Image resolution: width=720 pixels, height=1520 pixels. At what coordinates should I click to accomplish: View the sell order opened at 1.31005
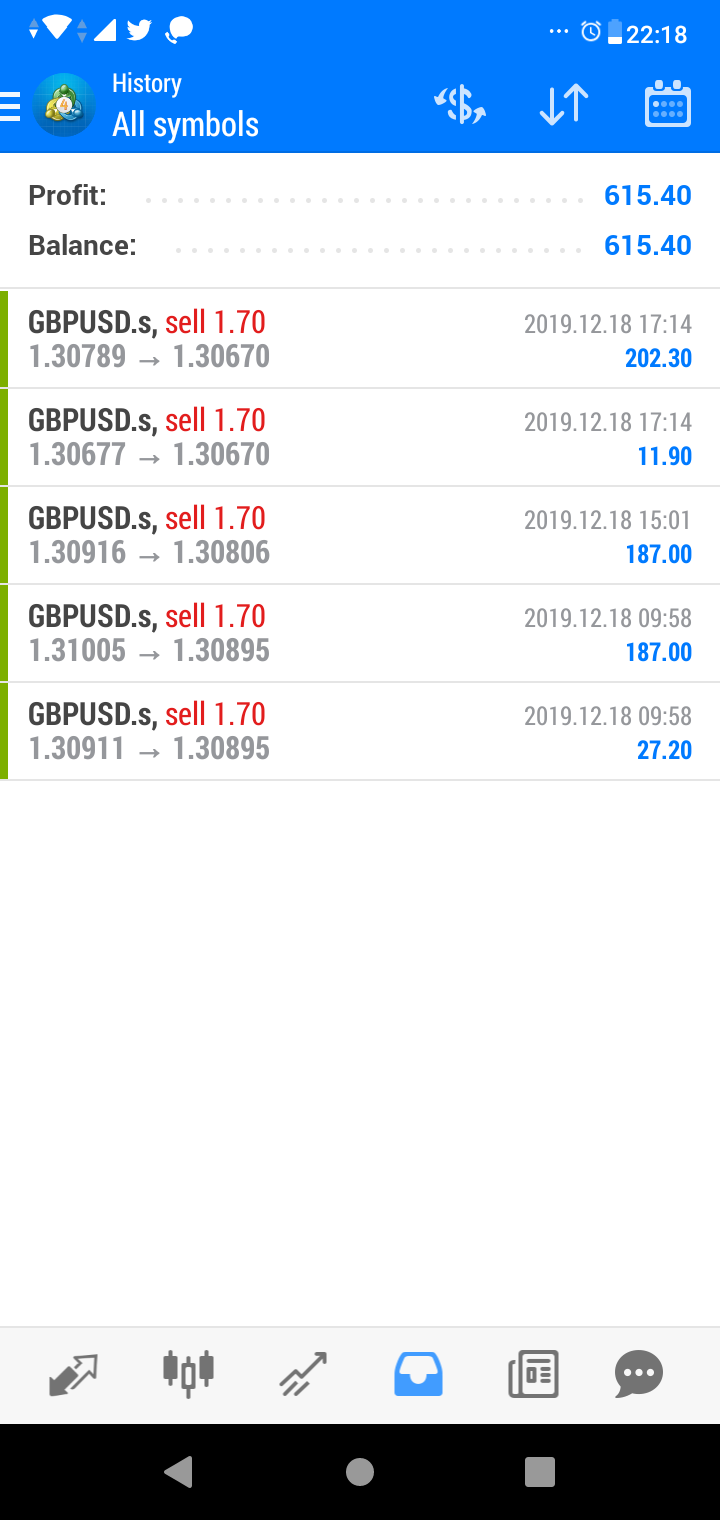click(360, 633)
